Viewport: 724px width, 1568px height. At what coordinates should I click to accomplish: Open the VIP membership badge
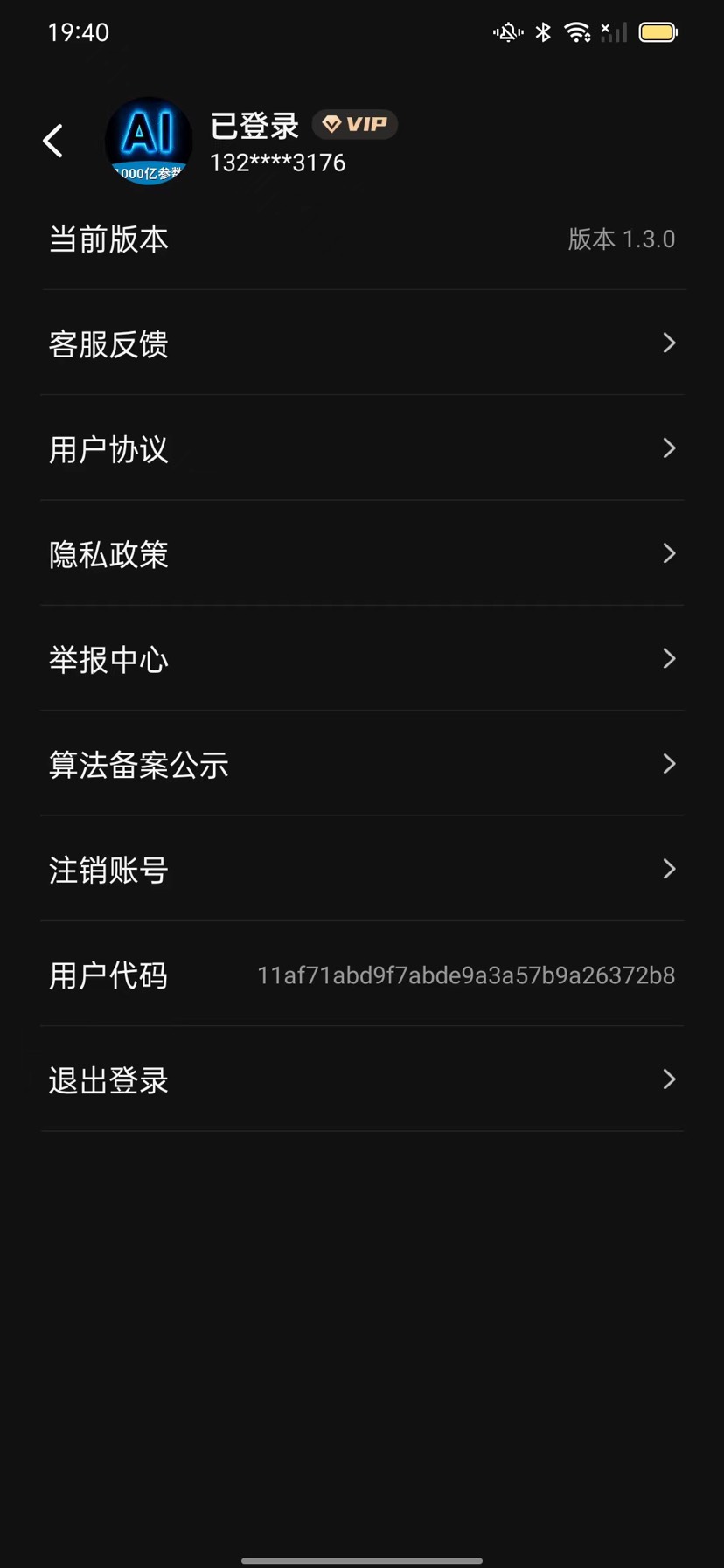point(355,125)
